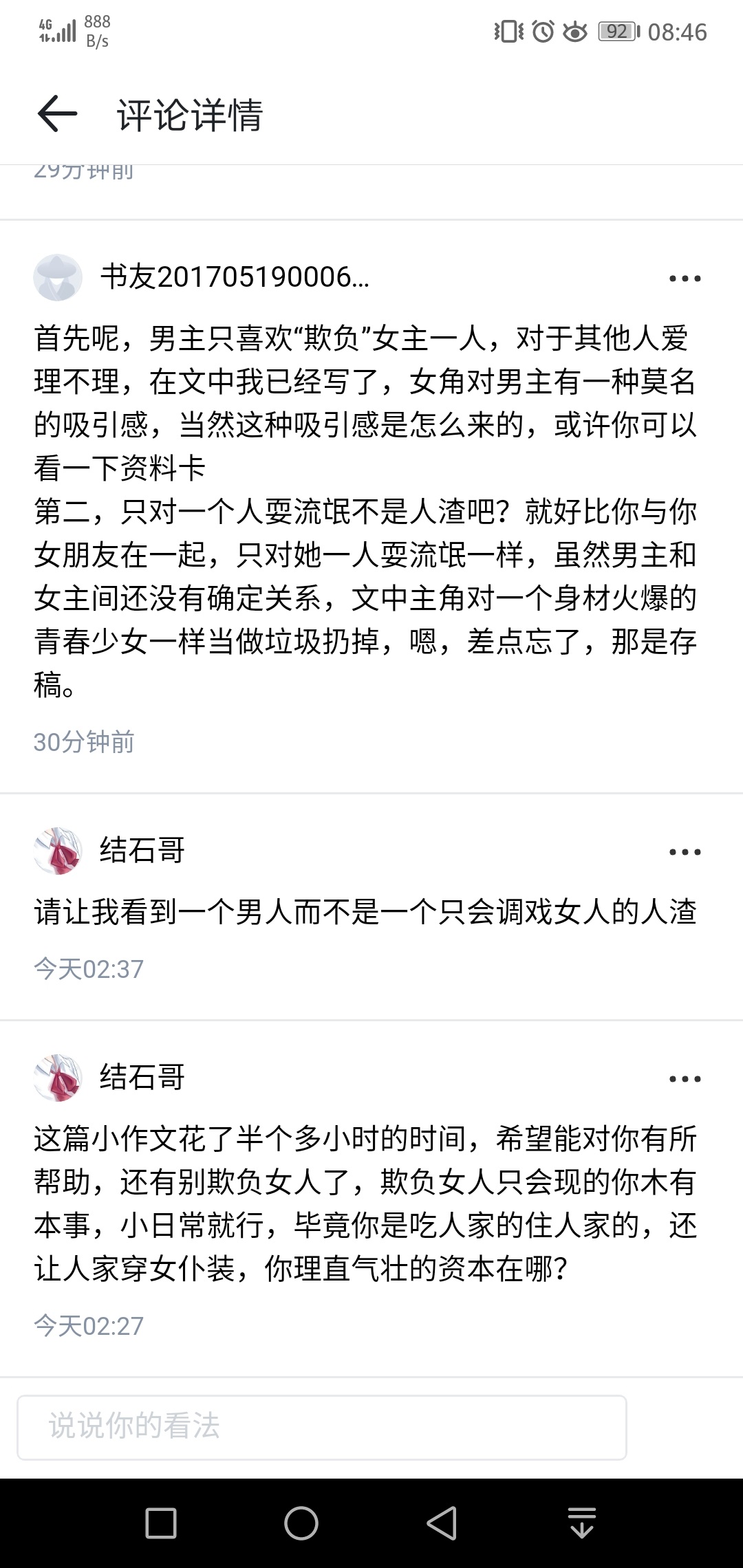Focus the 说说你的看法 comment box

(x=321, y=1427)
